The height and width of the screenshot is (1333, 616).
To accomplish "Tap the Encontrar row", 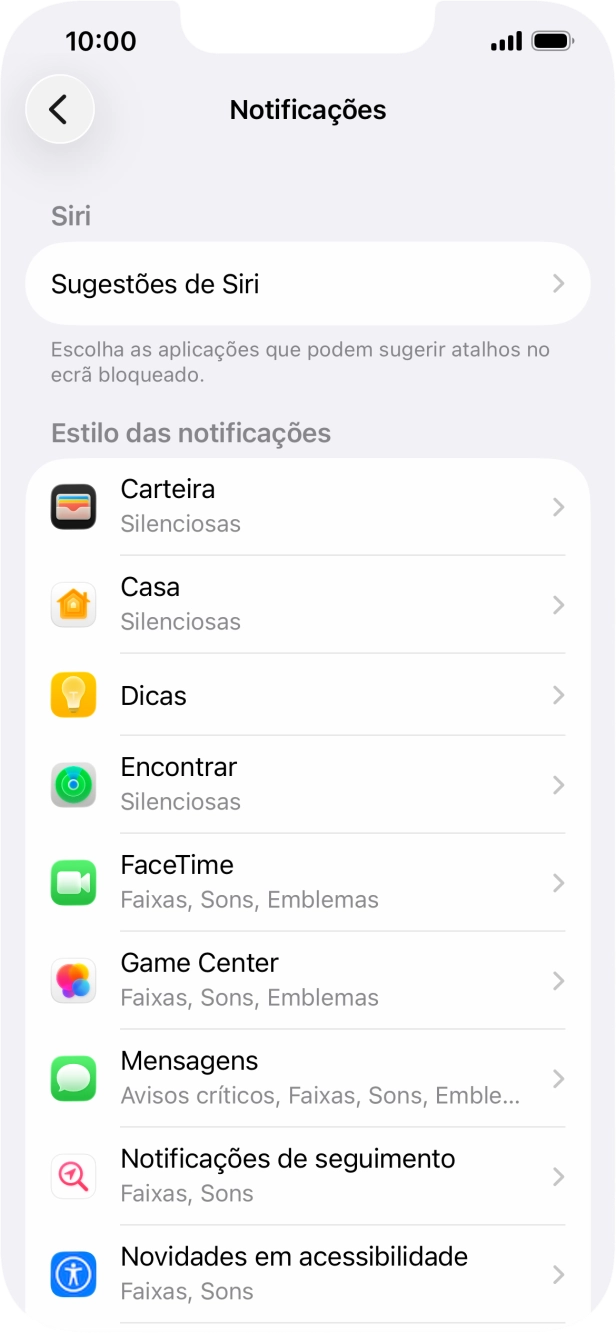I will (307, 784).
